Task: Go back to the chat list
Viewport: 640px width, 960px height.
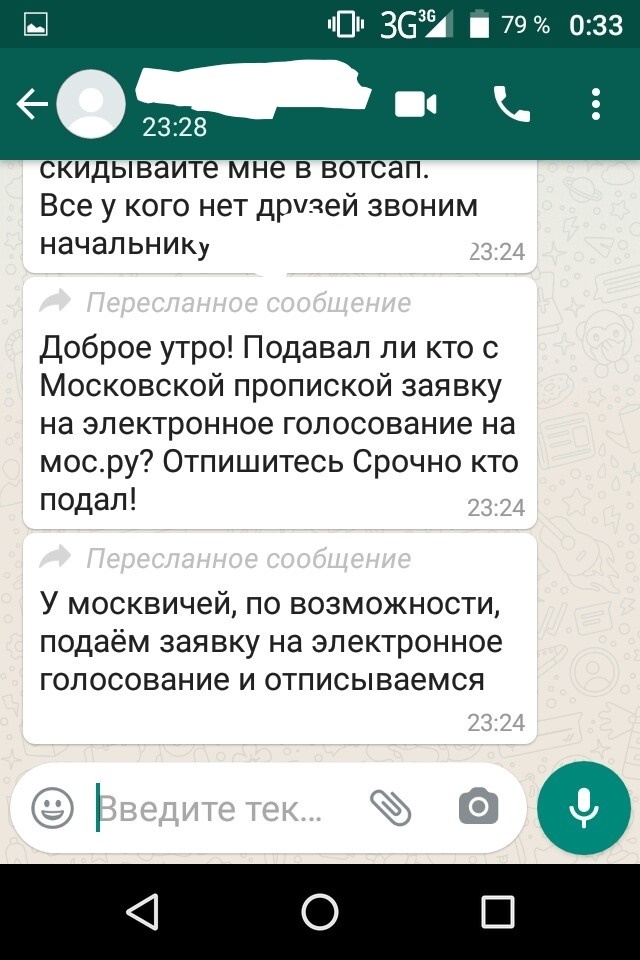Action: pyautogui.click(x=30, y=104)
